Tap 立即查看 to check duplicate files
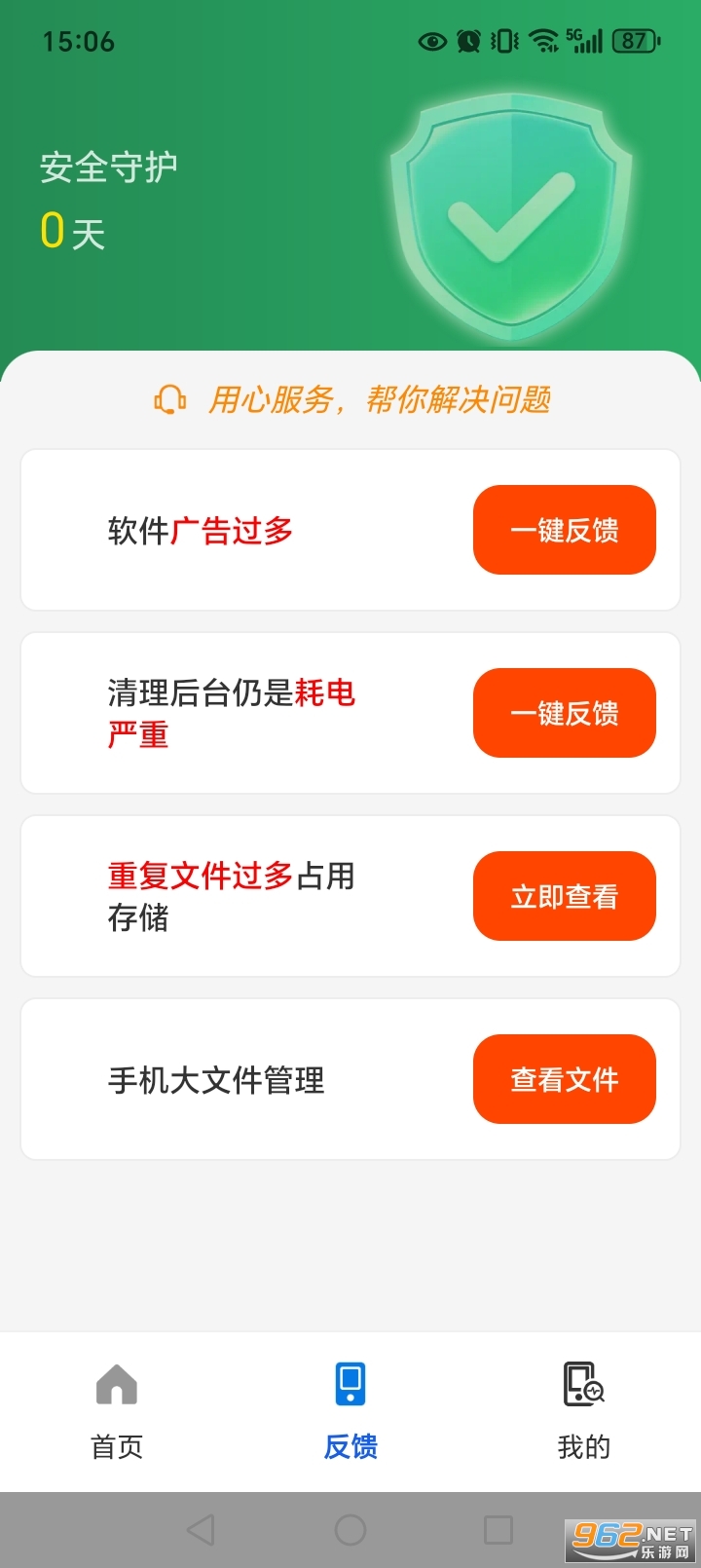This screenshot has width=701, height=1568. [565, 896]
